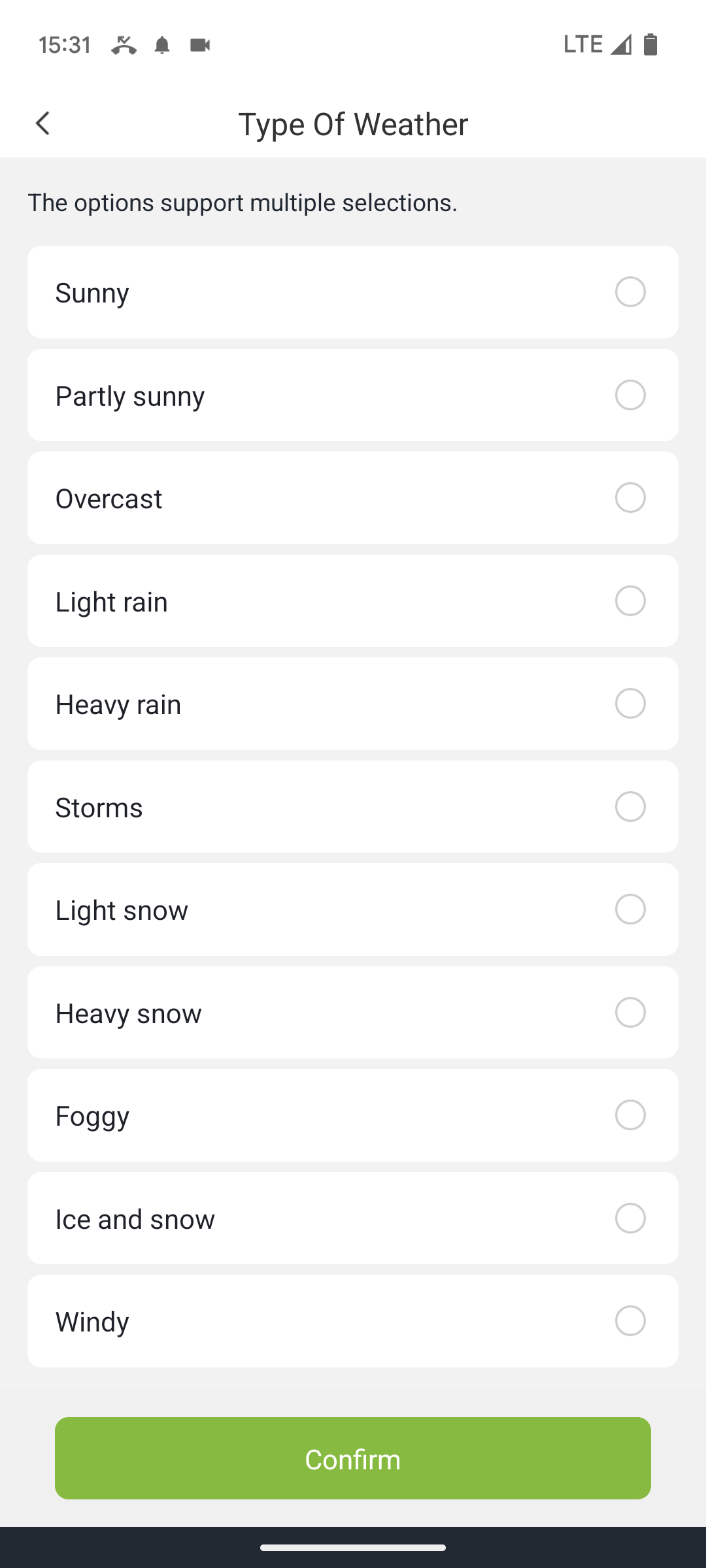The image size is (706, 1568).
Task: Choose the Heavy snow option
Action: pyautogui.click(x=353, y=1013)
